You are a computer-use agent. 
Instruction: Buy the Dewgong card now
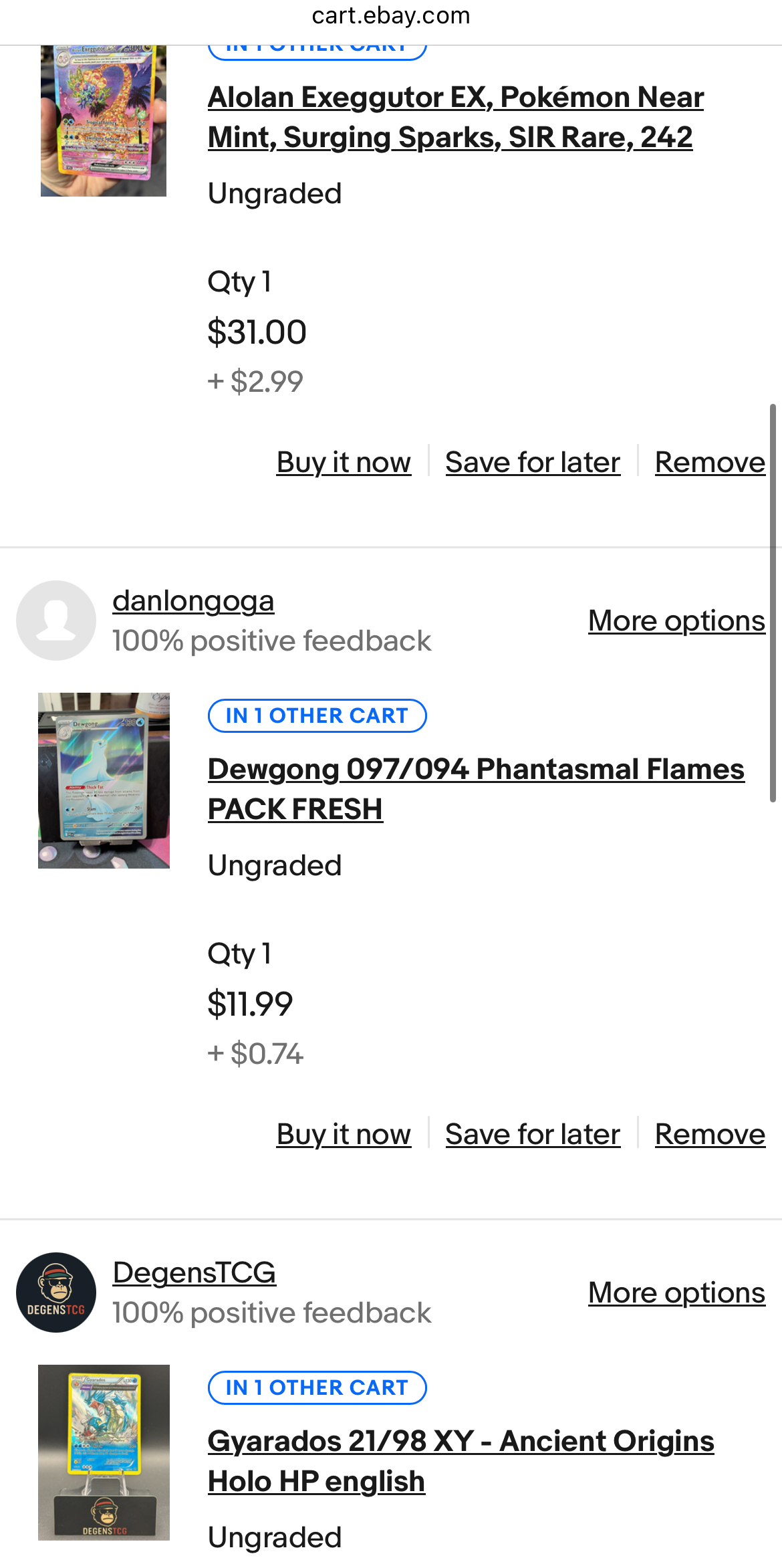[344, 1134]
